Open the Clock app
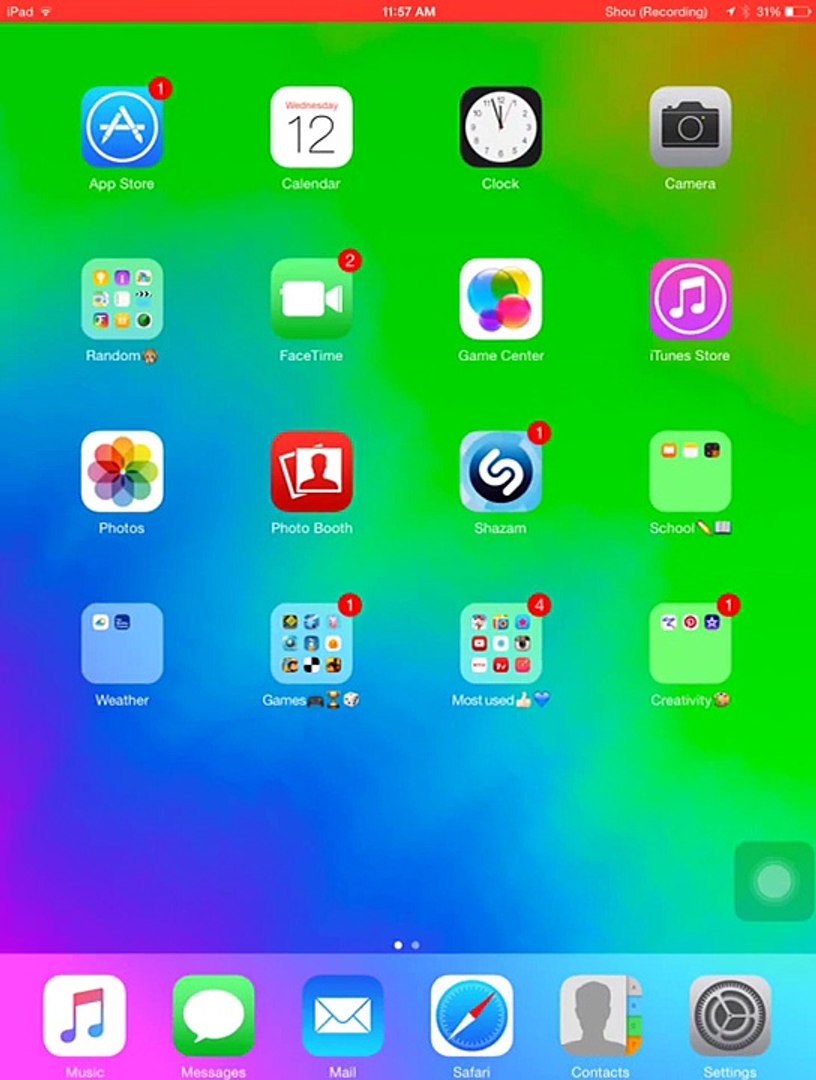Screen dimensions: 816x1080 (x=501, y=127)
